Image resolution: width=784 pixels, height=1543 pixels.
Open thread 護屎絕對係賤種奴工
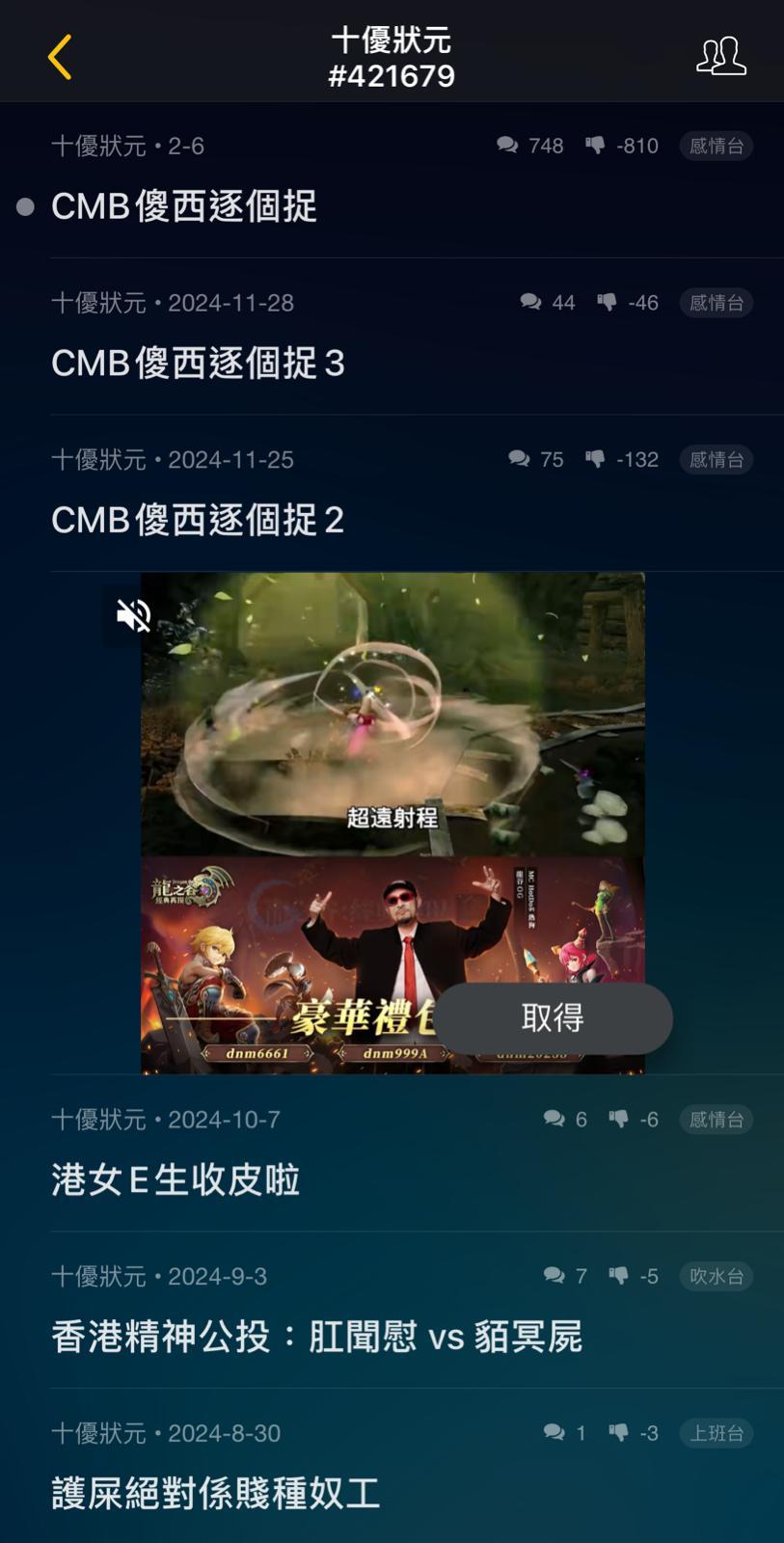coord(215,1494)
